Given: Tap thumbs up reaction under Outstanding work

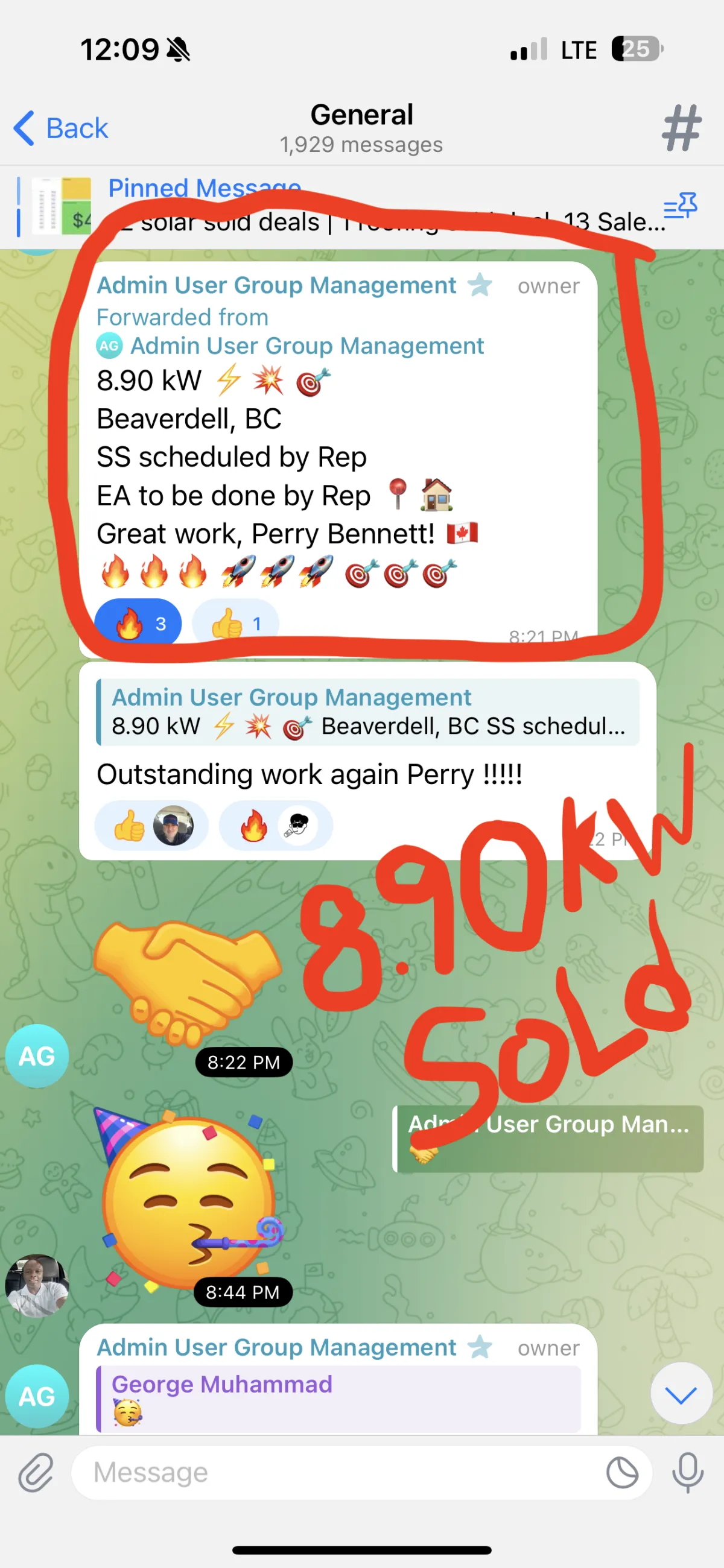Looking at the screenshot, I should coord(151,826).
